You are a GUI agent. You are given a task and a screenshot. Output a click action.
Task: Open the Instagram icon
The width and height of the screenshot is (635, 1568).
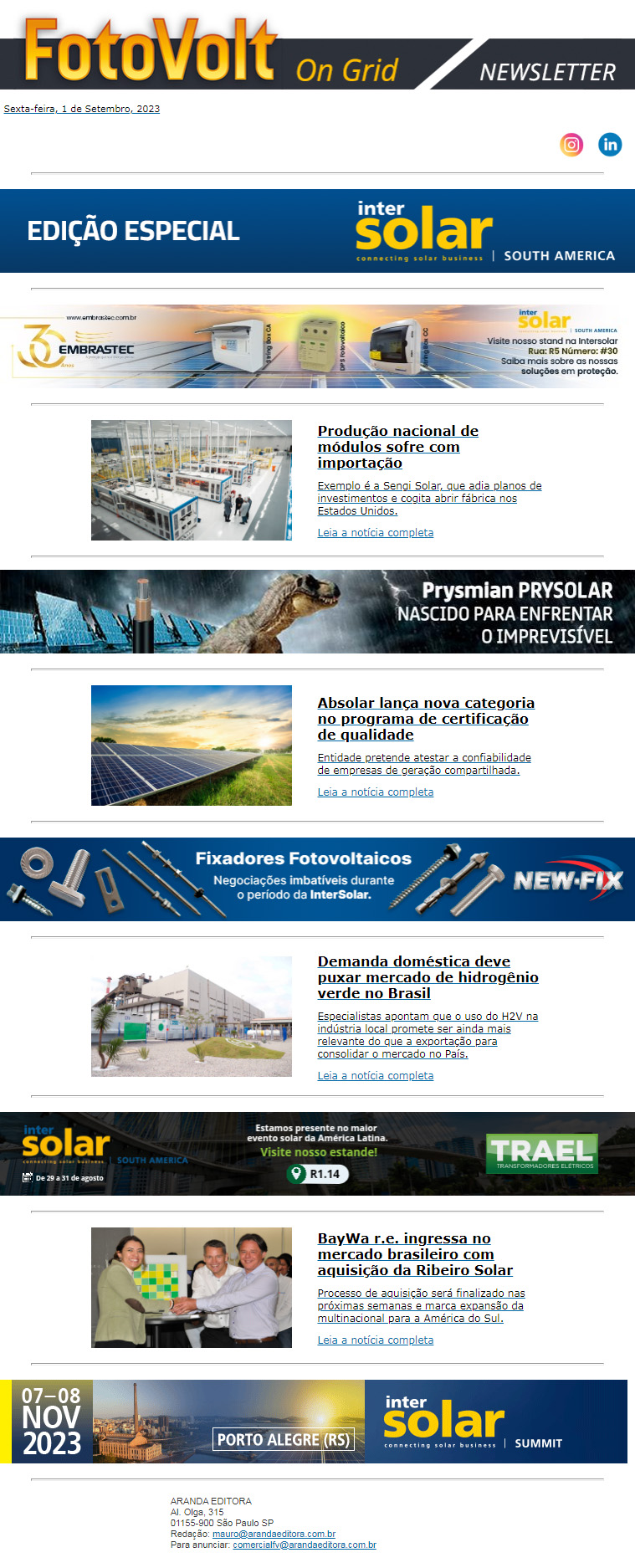(571, 145)
